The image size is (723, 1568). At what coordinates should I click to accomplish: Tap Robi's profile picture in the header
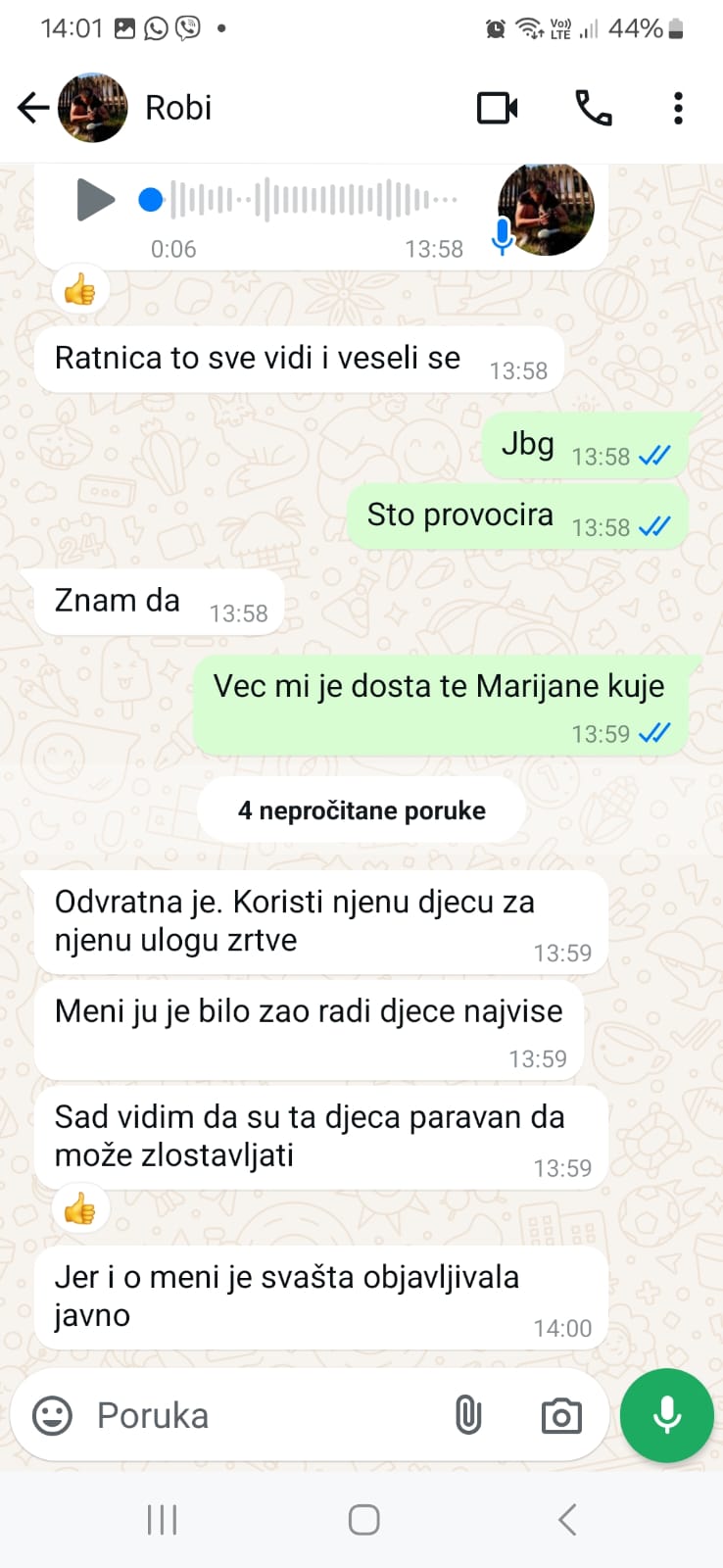(x=93, y=108)
